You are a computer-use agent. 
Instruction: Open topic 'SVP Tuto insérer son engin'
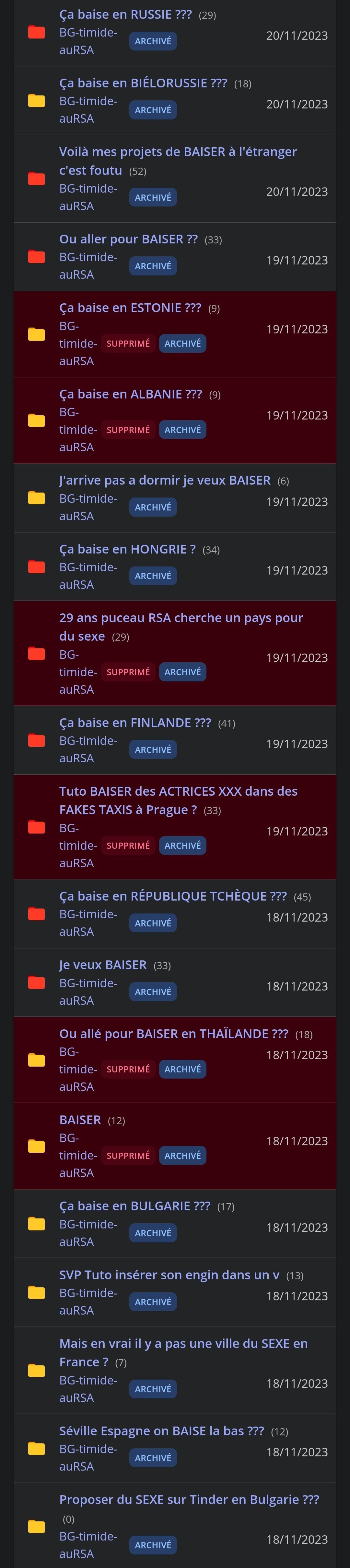tap(169, 1275)
